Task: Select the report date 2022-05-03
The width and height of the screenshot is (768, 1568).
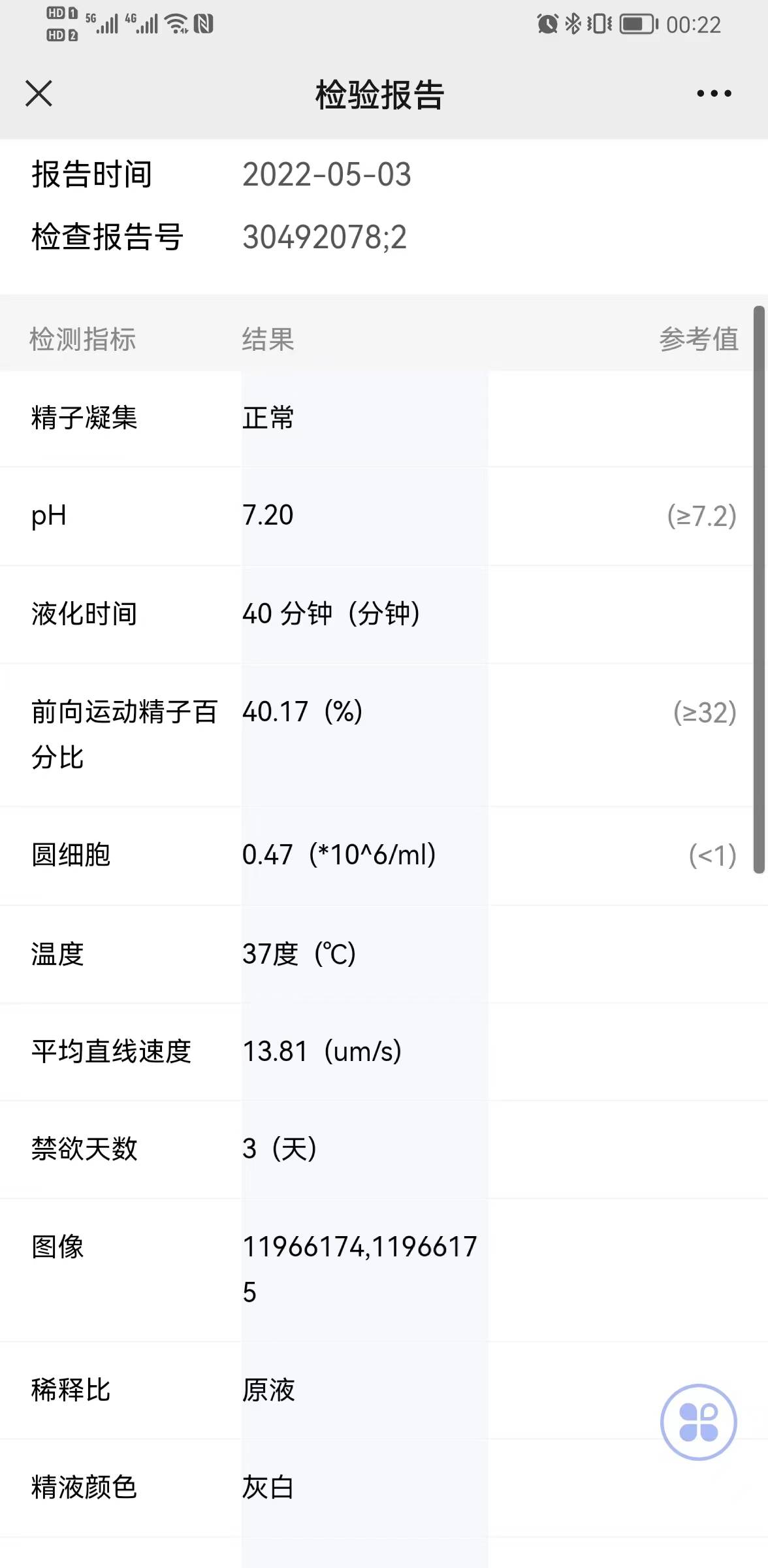Action: point(327,174)
